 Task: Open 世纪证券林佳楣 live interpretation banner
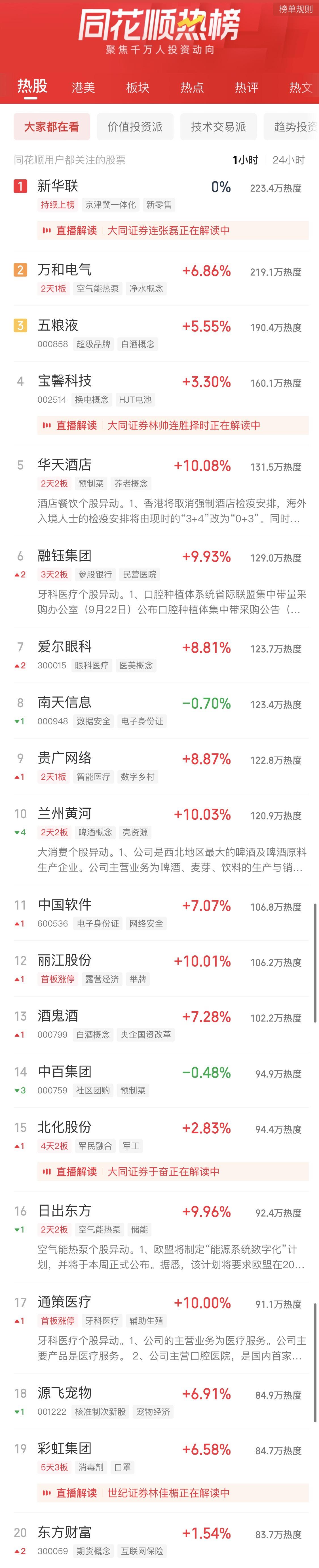coord(173,1493)
